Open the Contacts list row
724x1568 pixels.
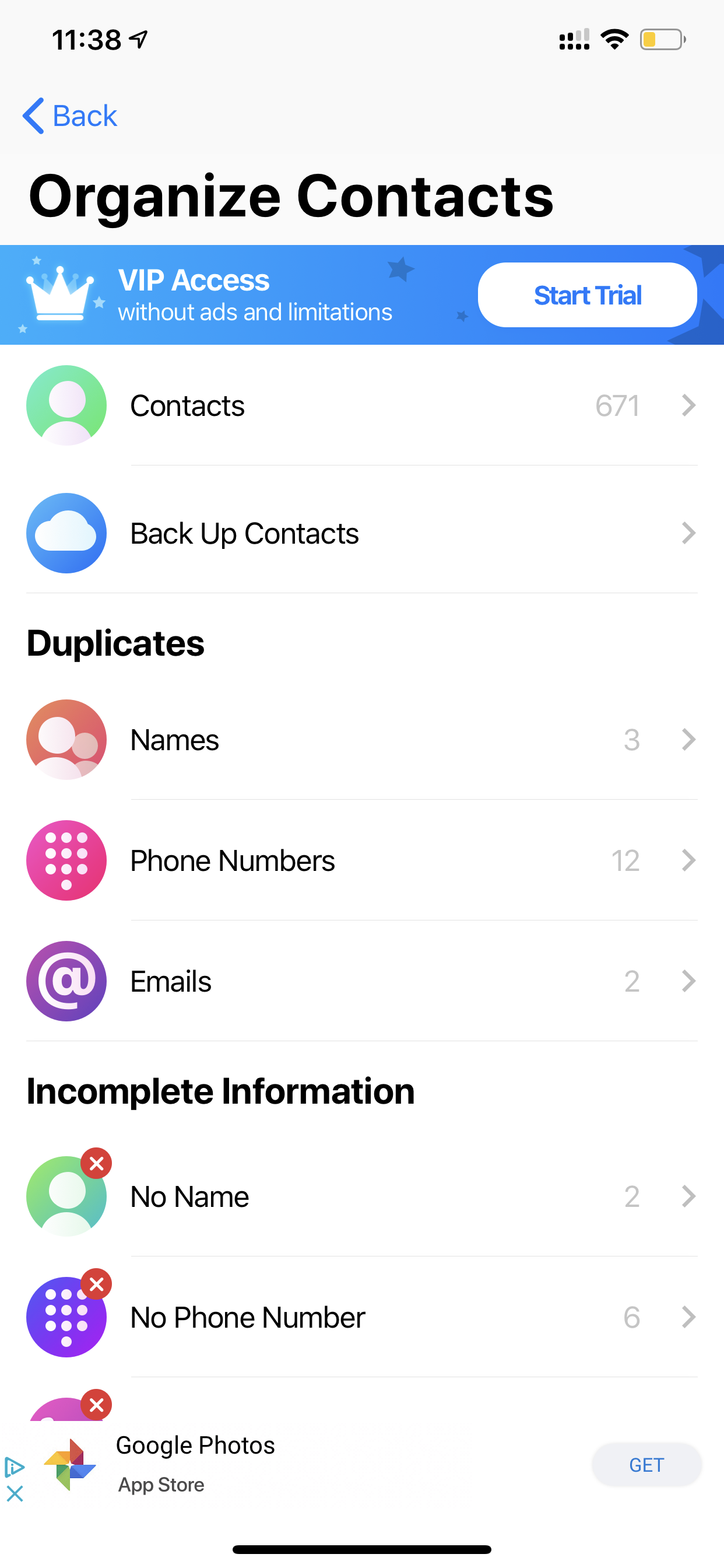tap(362, 405)
